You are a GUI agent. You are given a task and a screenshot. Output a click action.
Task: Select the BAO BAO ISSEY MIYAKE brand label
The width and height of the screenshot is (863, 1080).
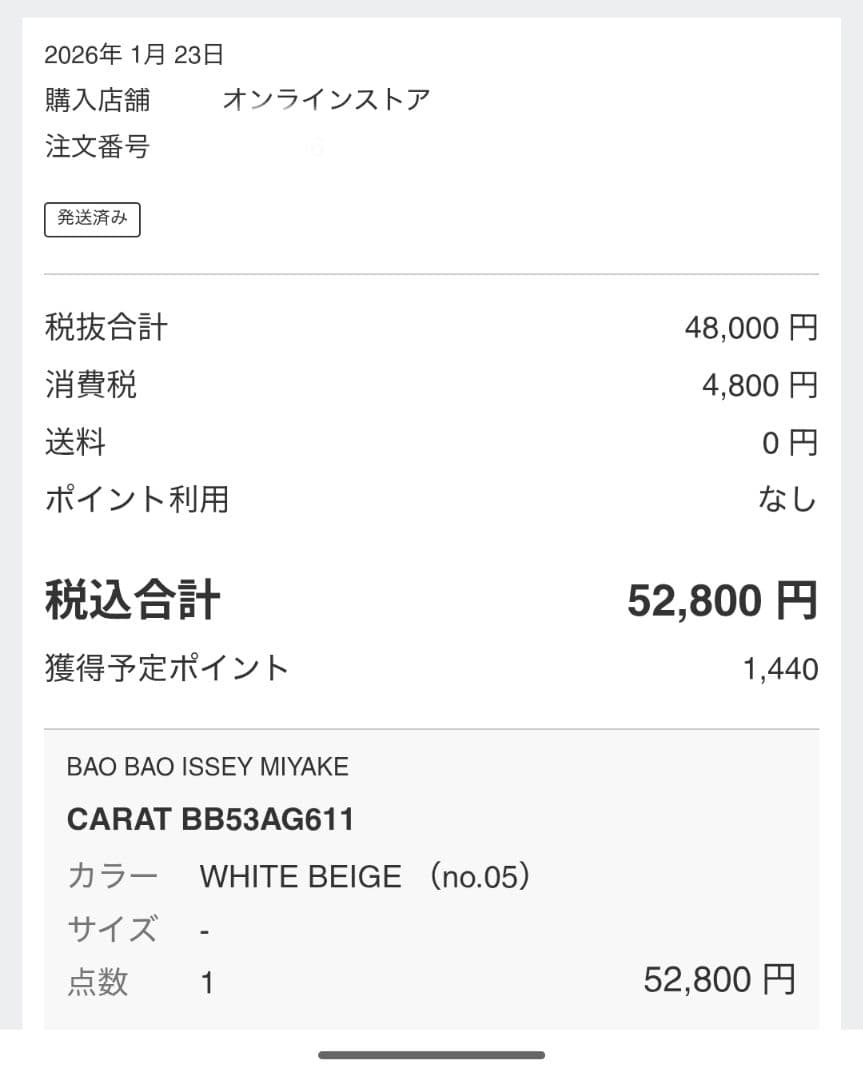pyautogui.click(x=206, y=767)
